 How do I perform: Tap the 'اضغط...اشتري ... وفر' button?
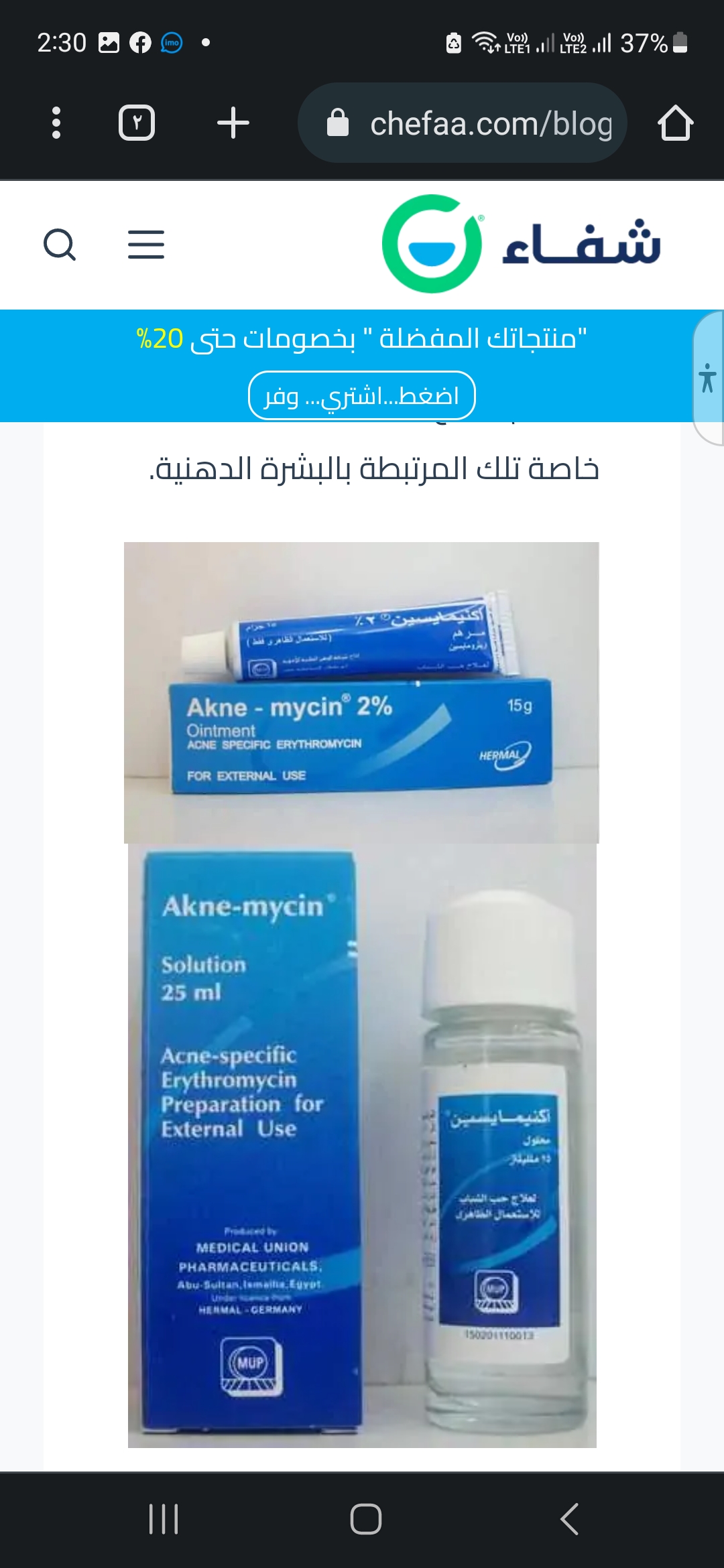click(x=362, y=395)
